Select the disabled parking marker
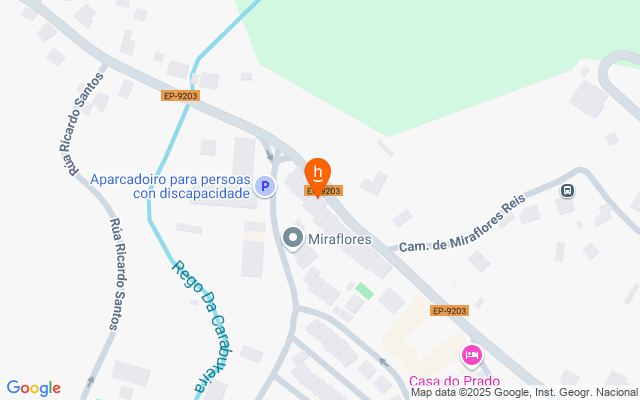 [x=265, y=186]
